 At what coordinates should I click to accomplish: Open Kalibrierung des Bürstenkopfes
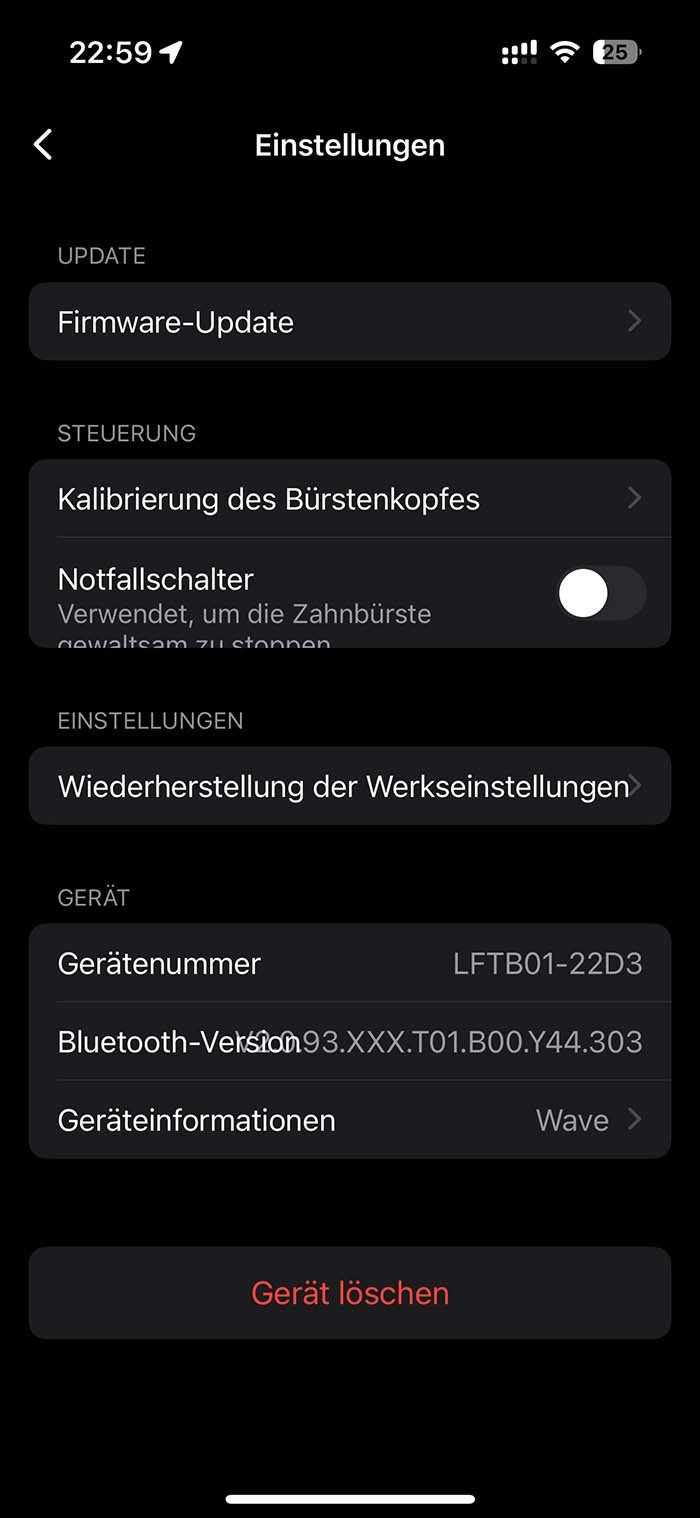click(349, 499)
